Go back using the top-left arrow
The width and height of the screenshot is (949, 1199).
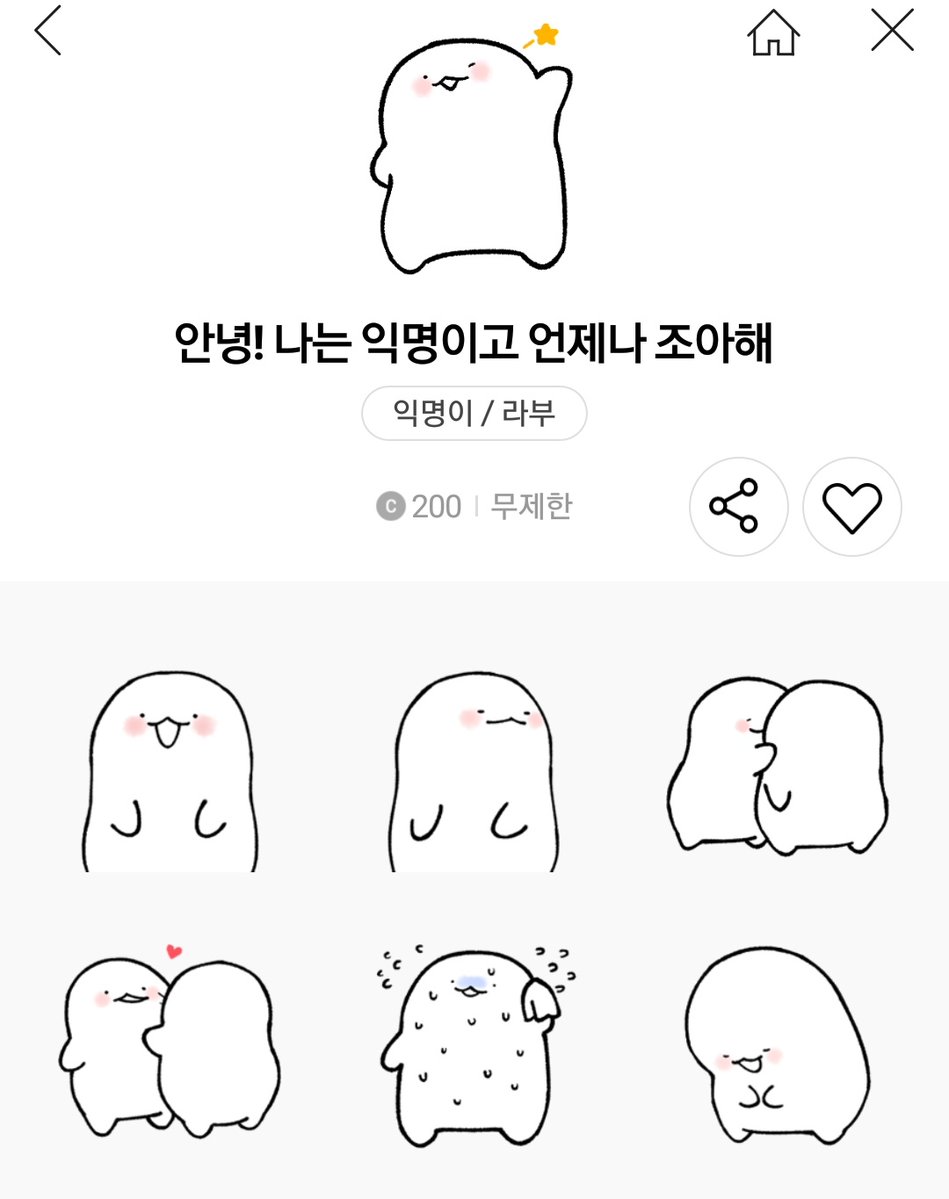tap(48, 30)
